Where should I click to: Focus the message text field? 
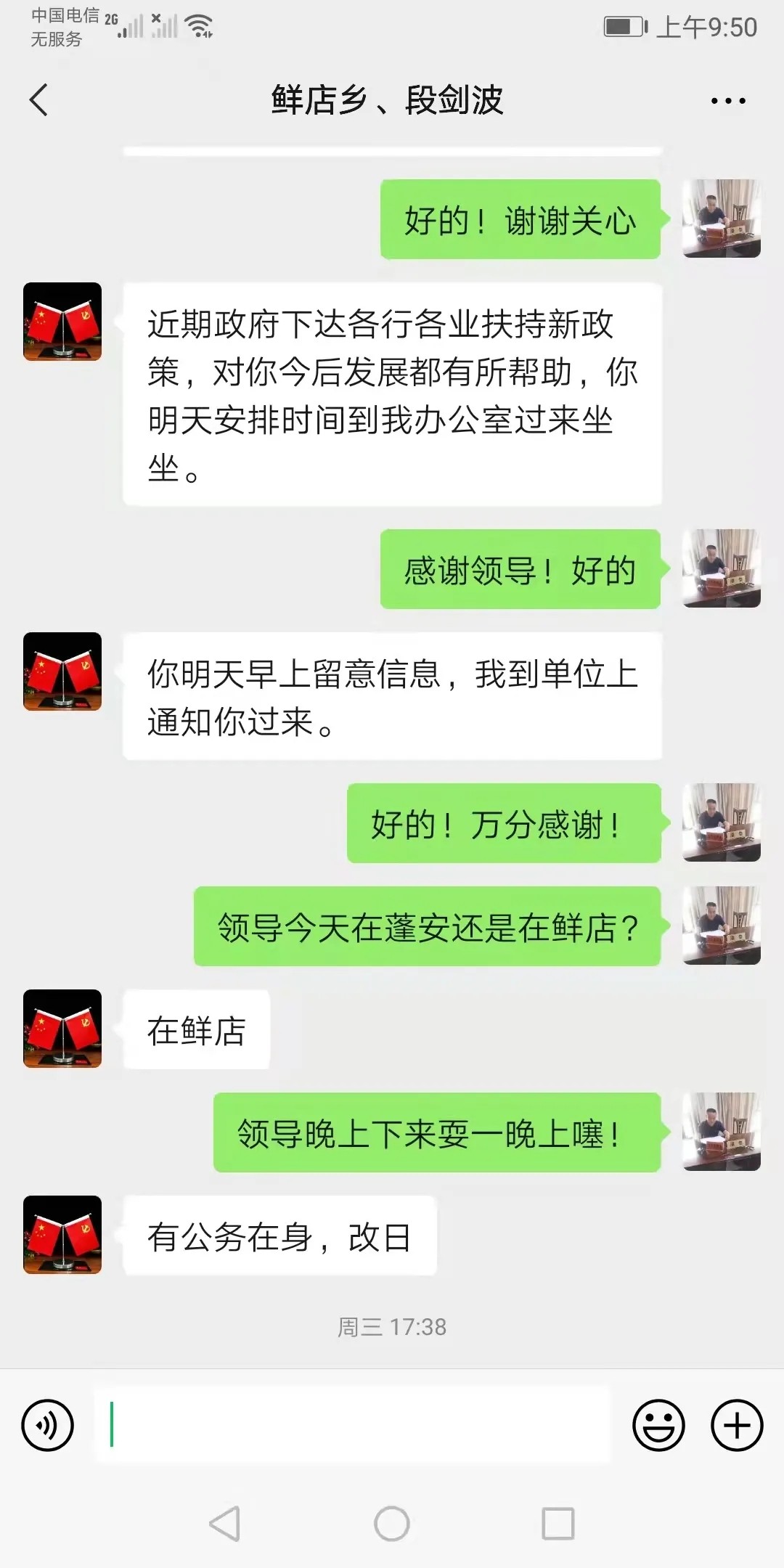pyautogui.click(x=353, y=1425)
